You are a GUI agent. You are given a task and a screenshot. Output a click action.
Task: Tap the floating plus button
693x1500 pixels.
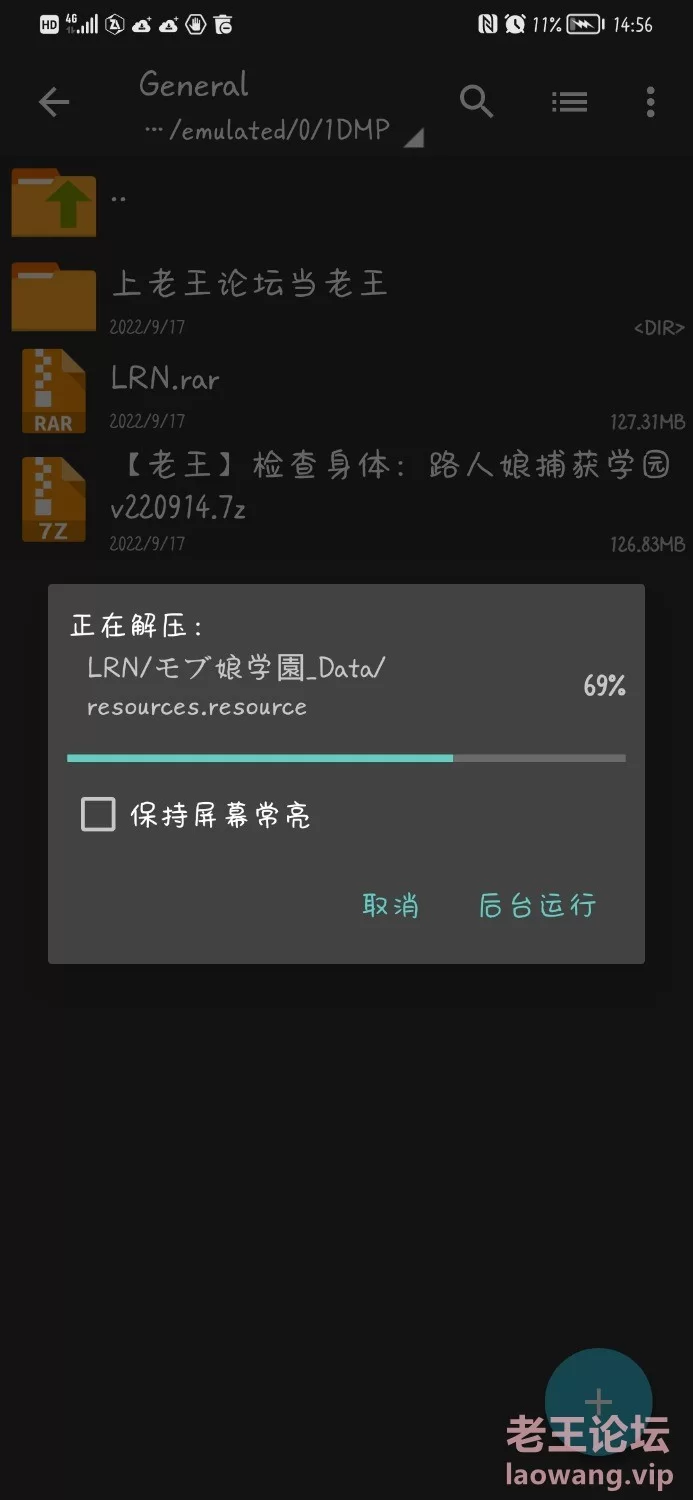pos(598,1402)
